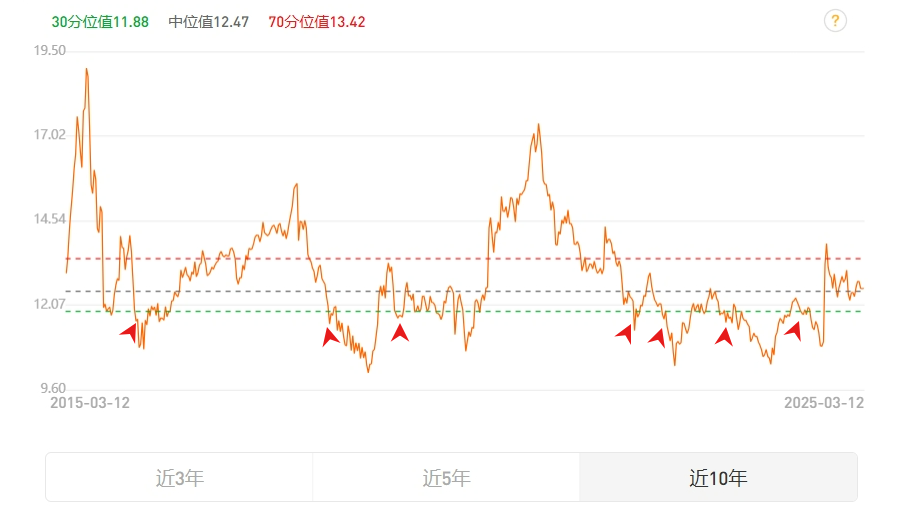Select the 近10年 range tab
917x507 pixels.
717,477
